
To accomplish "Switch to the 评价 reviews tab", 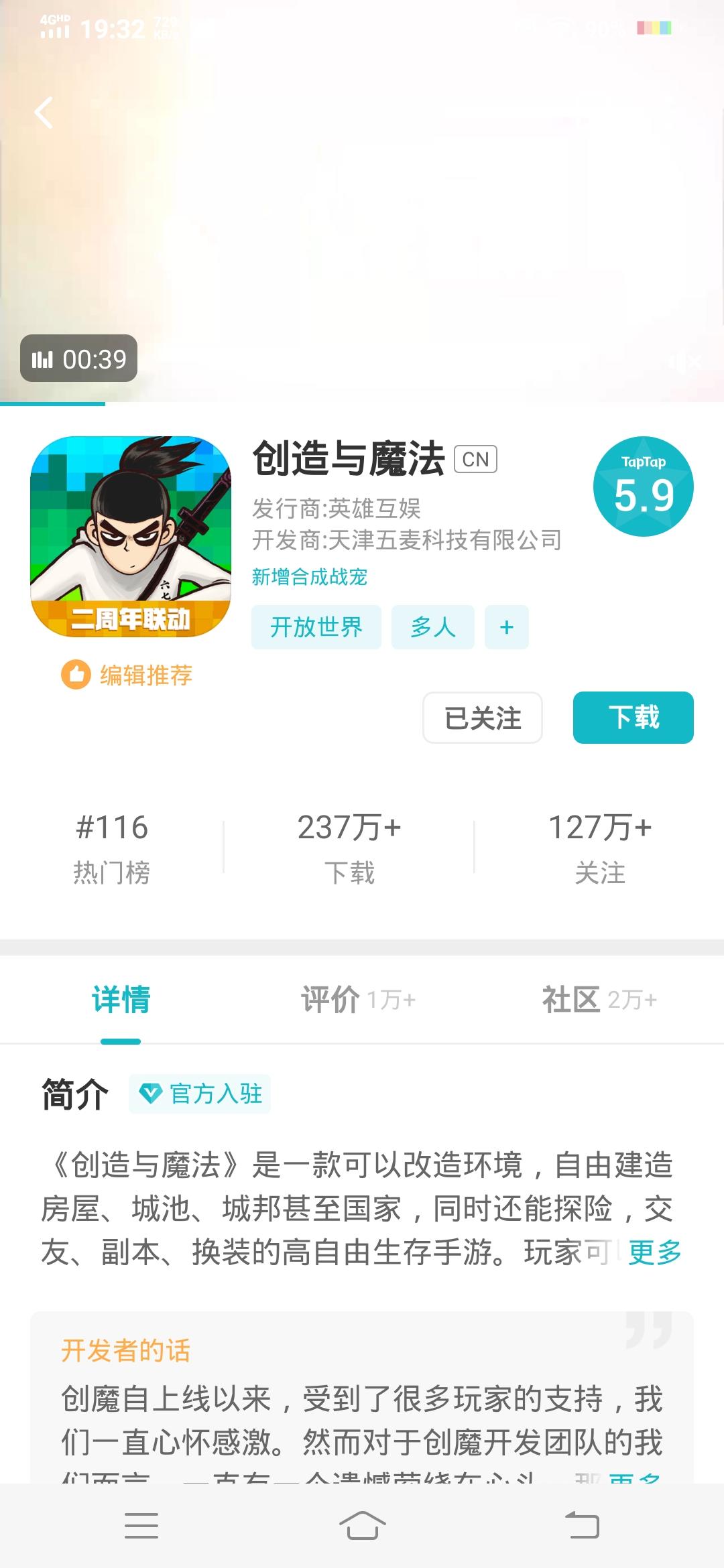I will tap(359, 1000).
